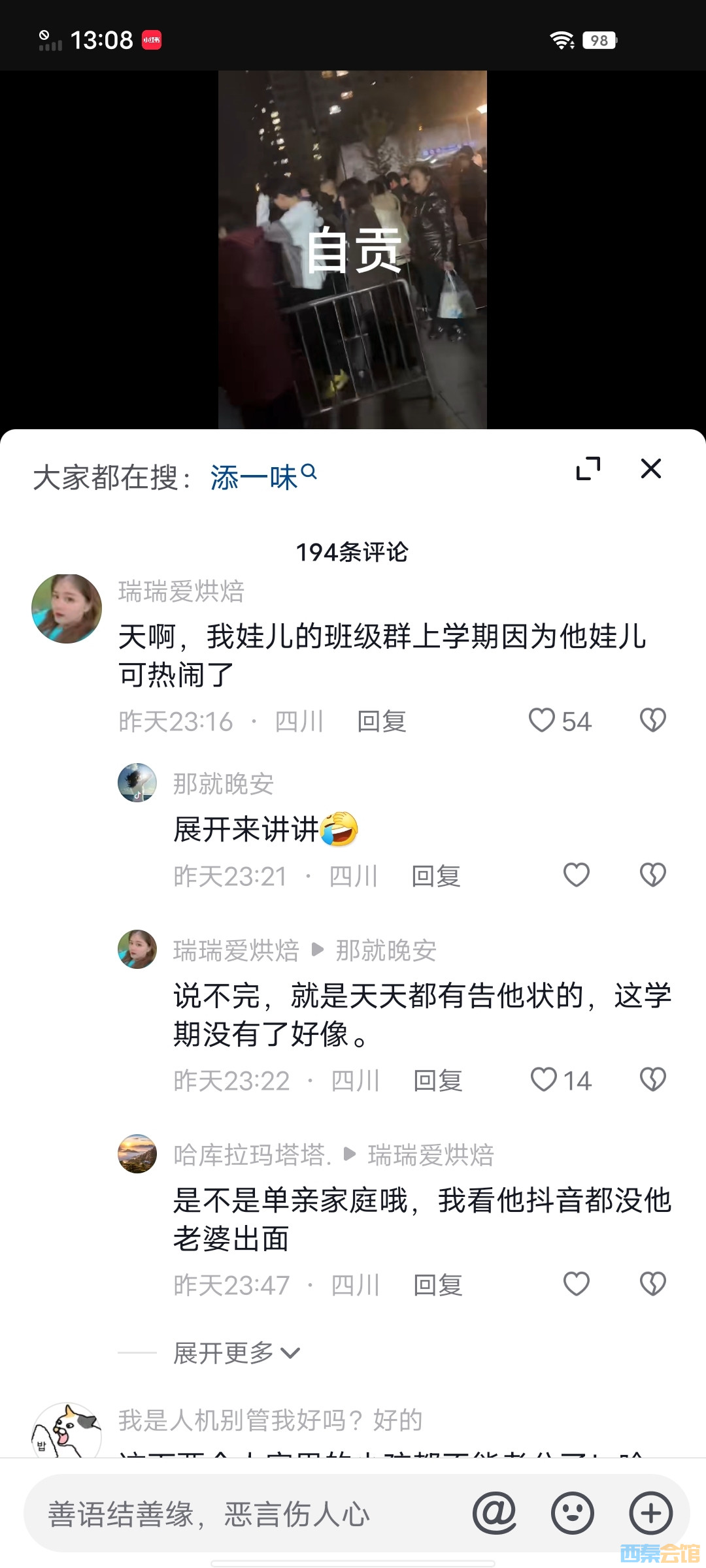This screenshot has width=706, height=1568.
Task: Tap the video to return to playback
Action: pos(352,248)
